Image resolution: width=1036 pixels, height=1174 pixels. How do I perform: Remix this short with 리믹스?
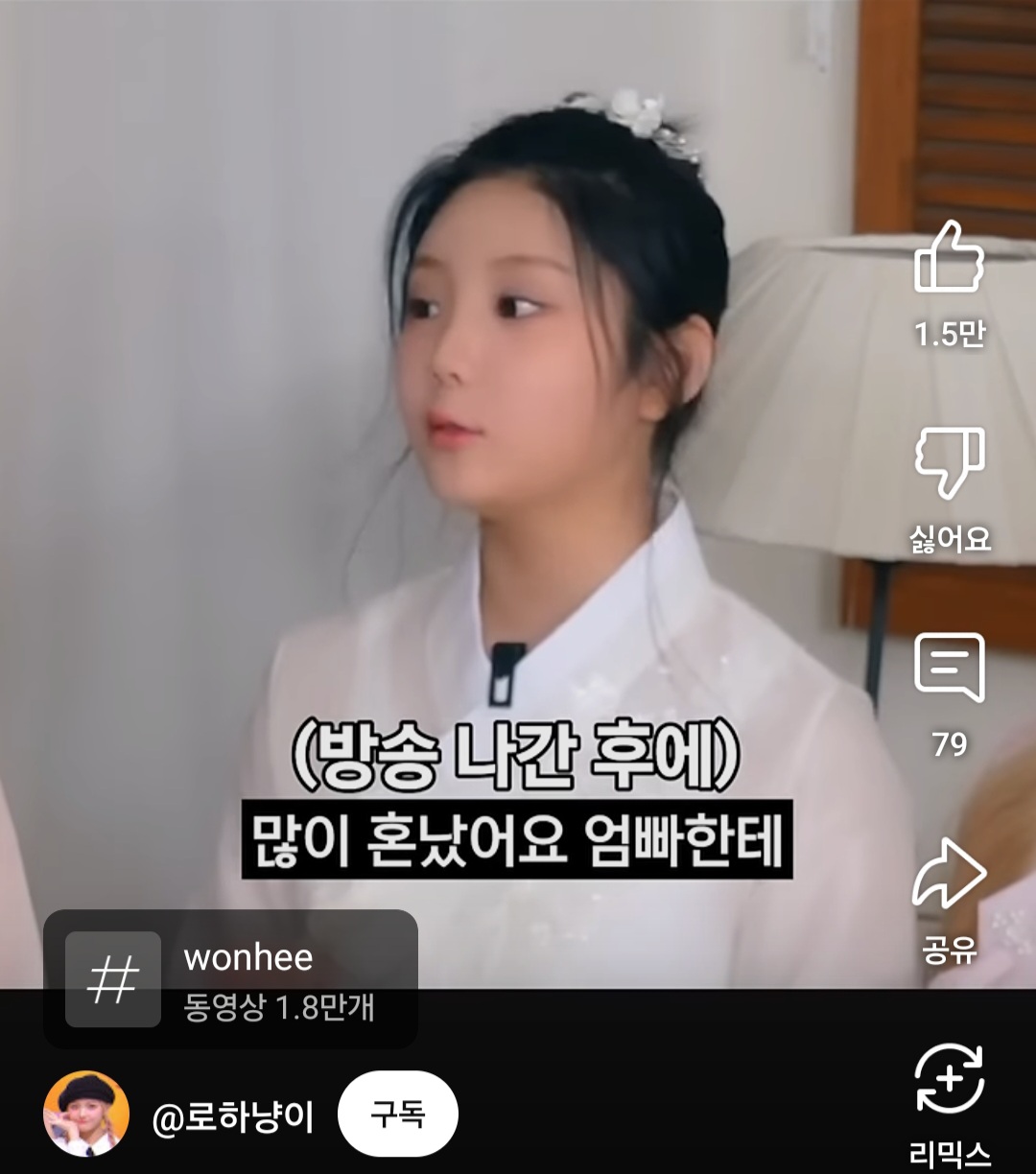tap(949, 1079)
